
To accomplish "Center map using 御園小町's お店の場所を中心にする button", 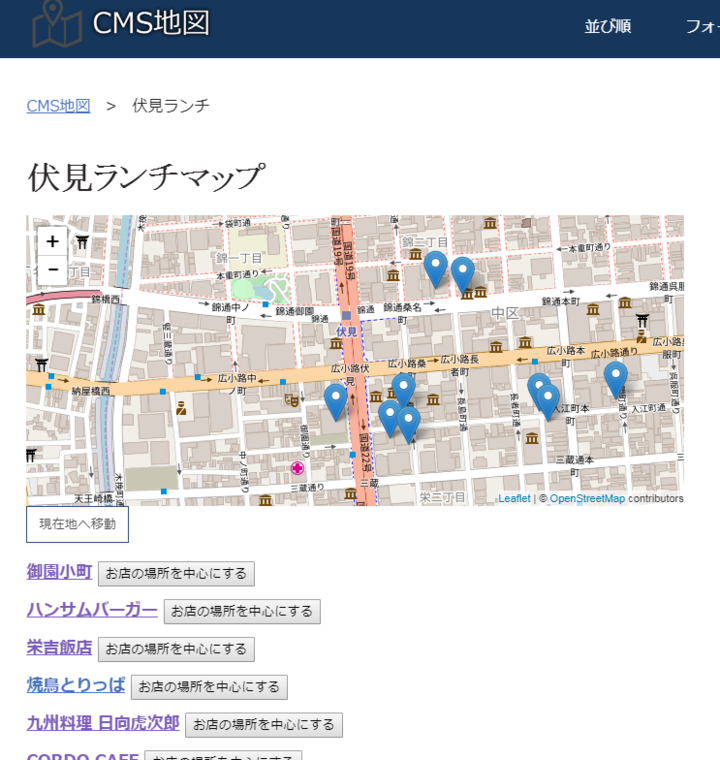I will pos(177,573).
